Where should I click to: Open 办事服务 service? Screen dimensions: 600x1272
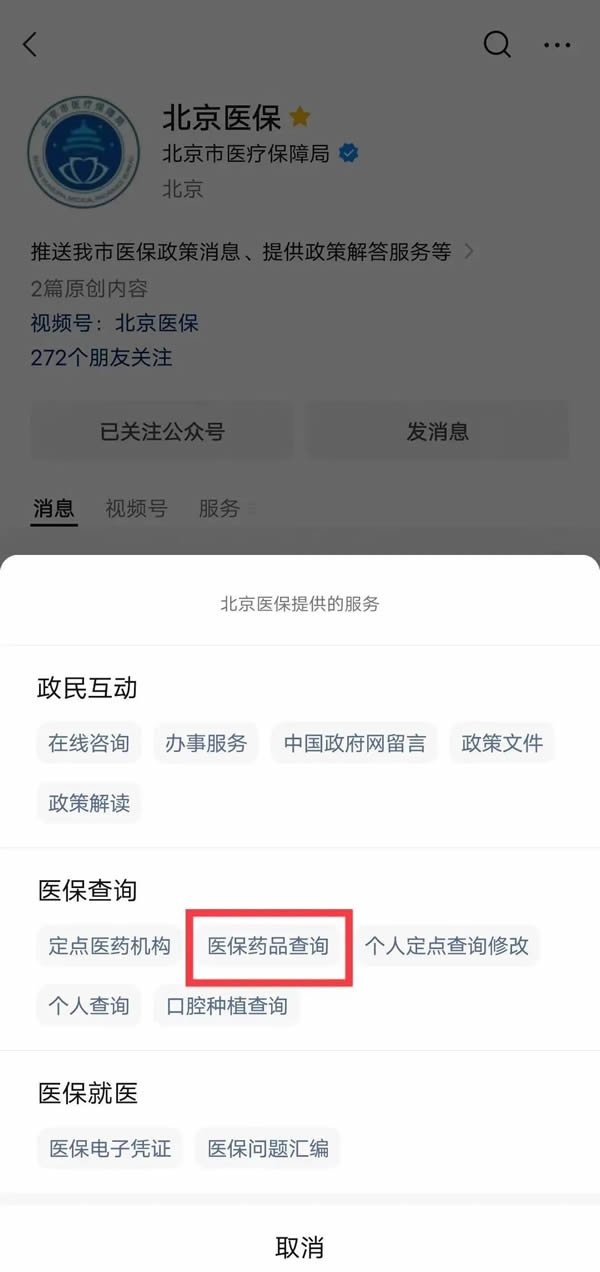tap(206, 743)
